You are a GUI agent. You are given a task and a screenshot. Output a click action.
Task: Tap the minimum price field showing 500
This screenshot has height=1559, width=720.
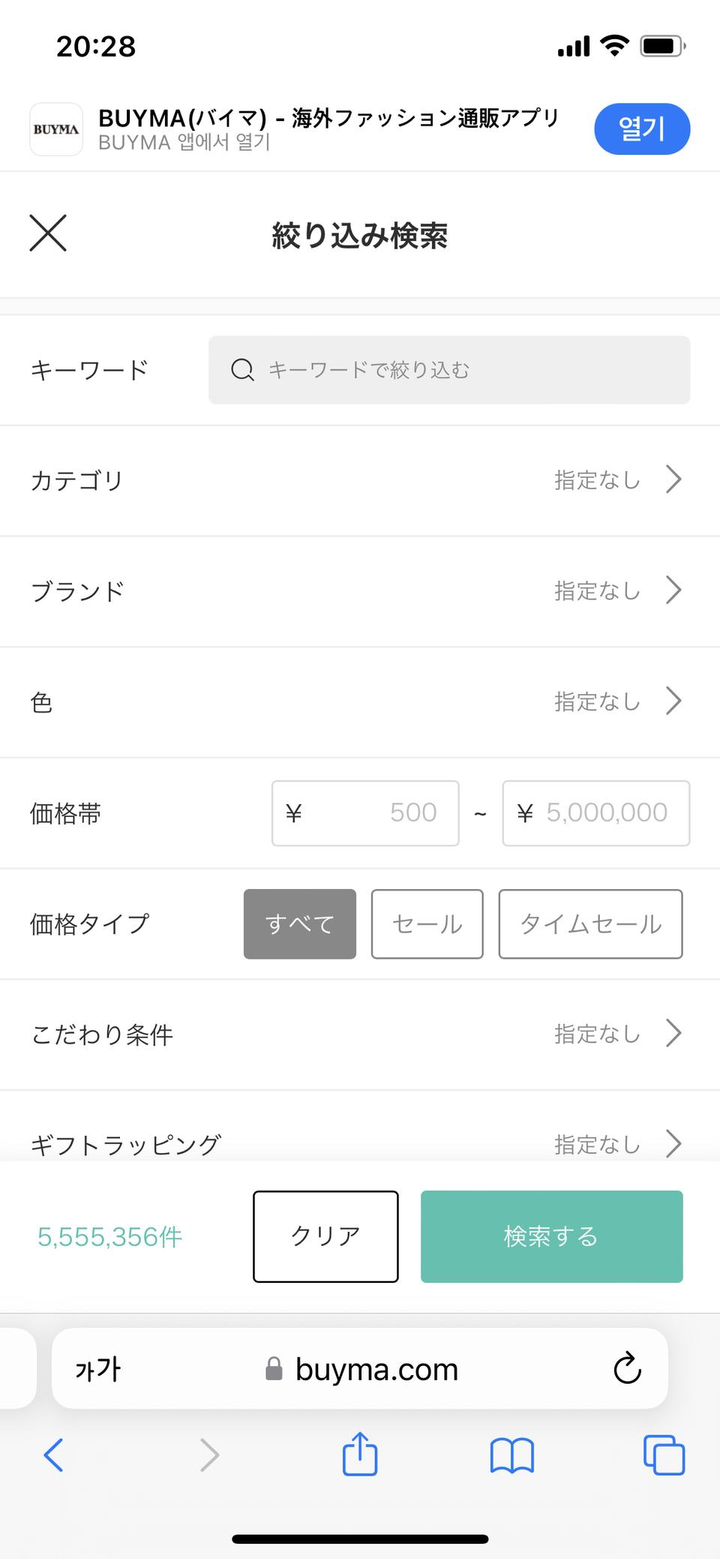[x=366, y=813]
